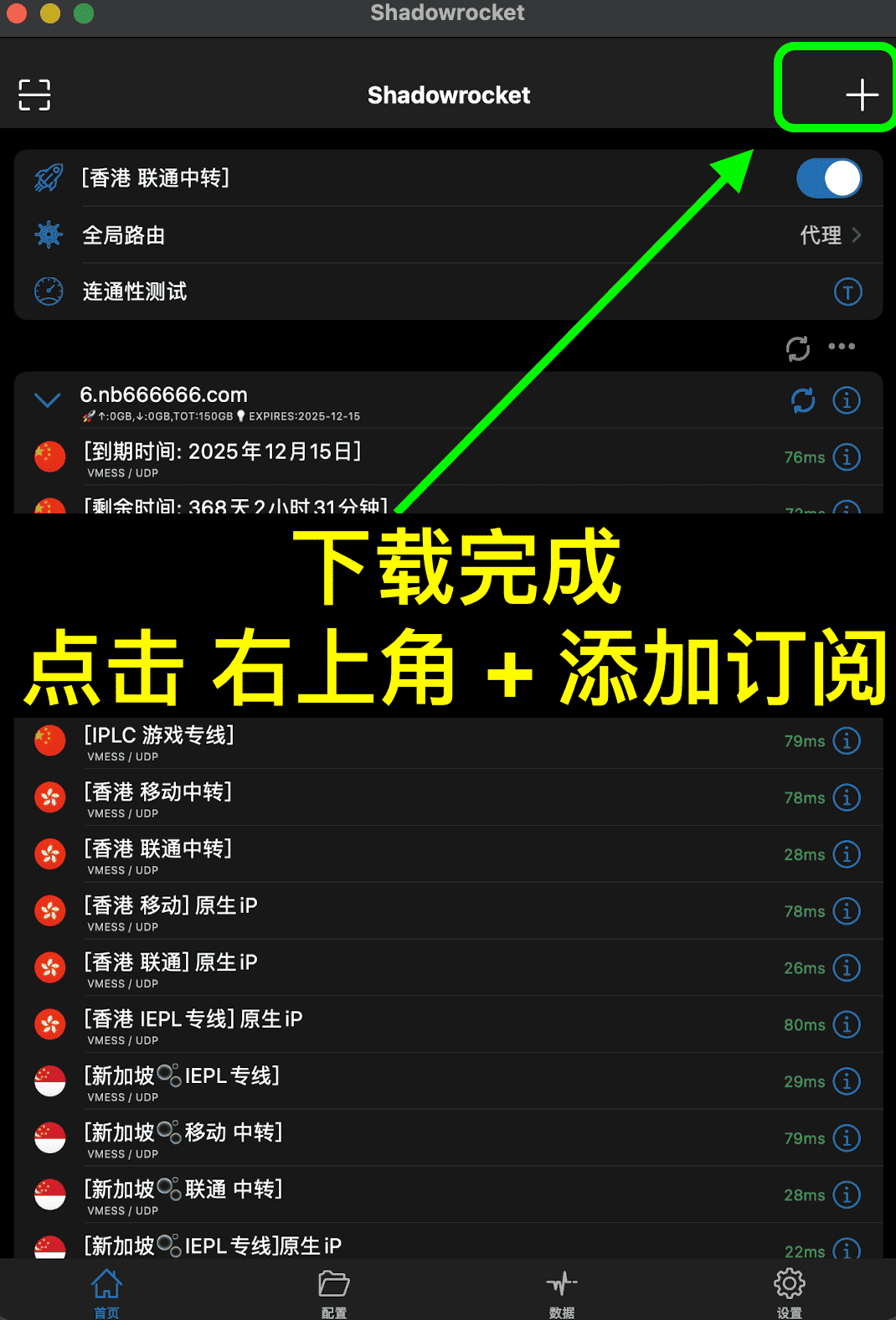The image size is (896, 1320).
Task: Collapse the 6.nb666666.com subscription group
Action: (48, 400)
